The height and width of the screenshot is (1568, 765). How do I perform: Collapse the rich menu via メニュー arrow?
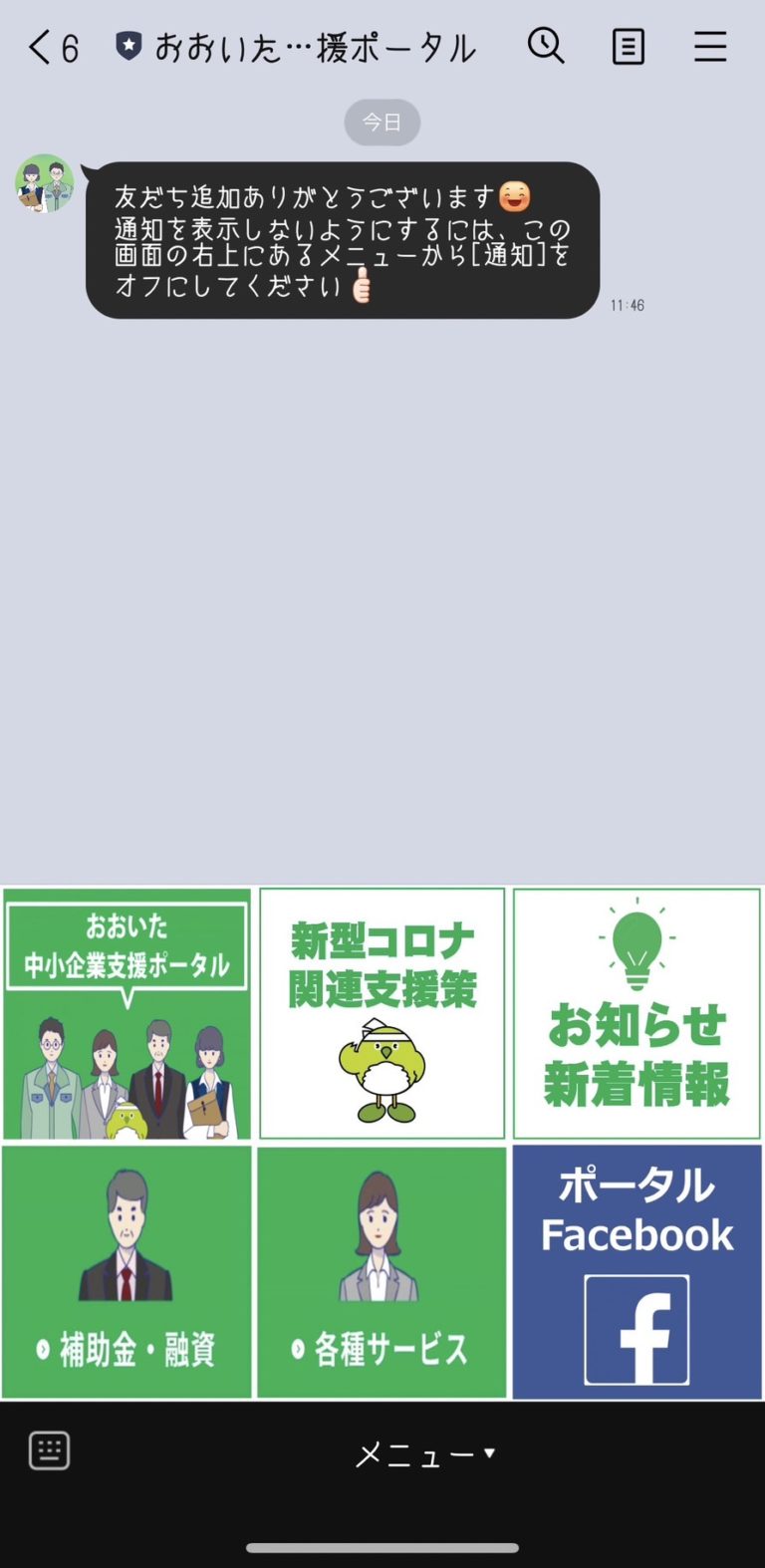[489, 1452]
